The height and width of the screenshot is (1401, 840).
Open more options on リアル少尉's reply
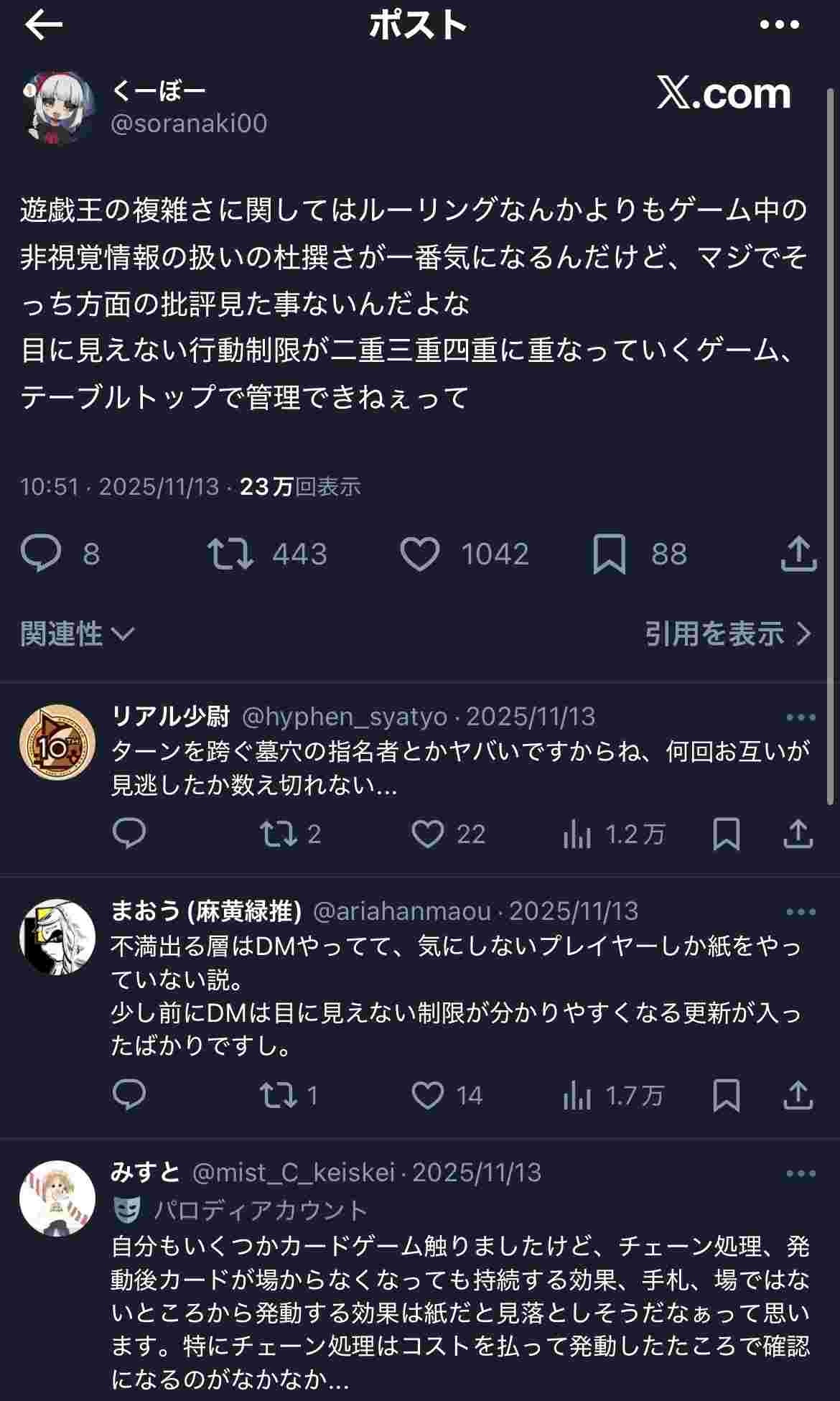point(801,717)
